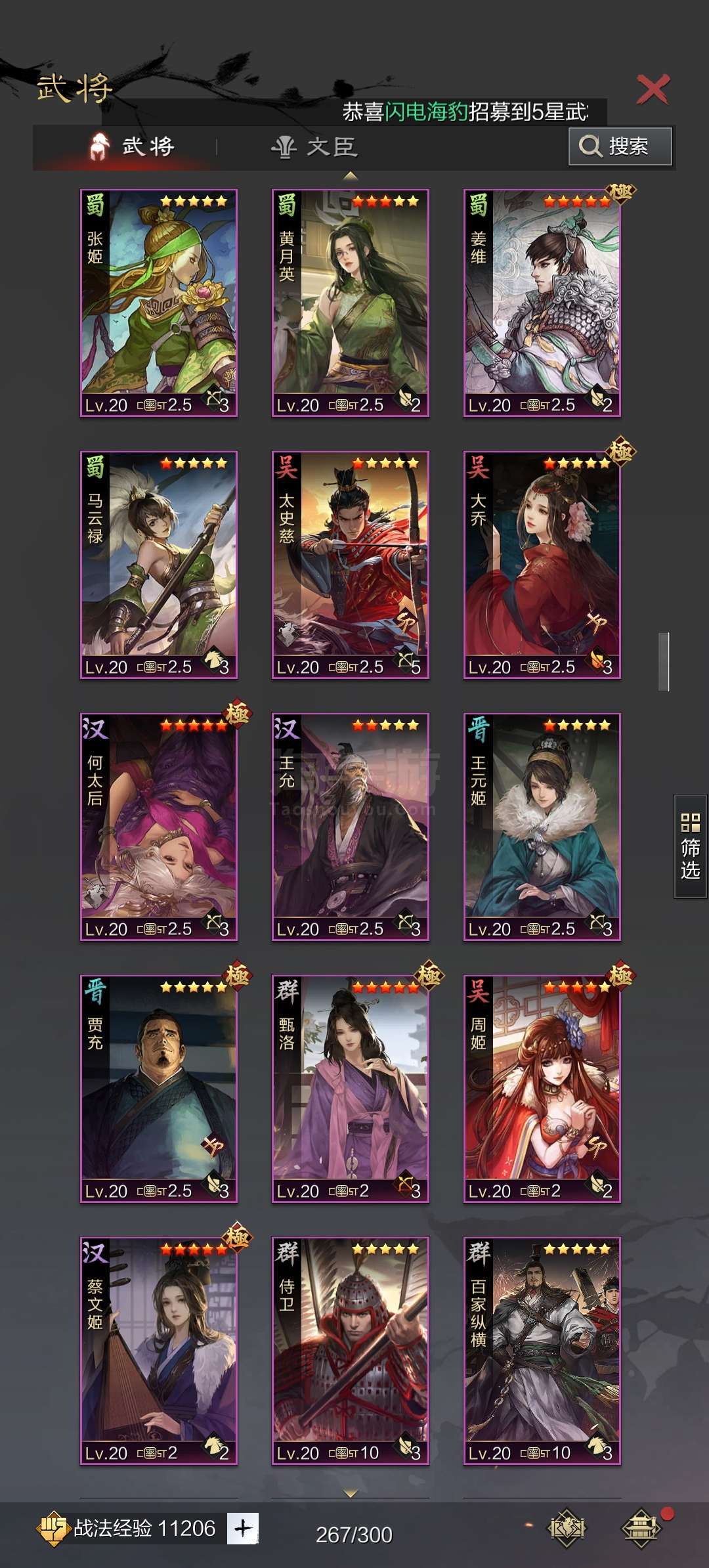Select the 周姬 general card
The height and width of the screenshot is (1568, 709).
pos(542,1089)
